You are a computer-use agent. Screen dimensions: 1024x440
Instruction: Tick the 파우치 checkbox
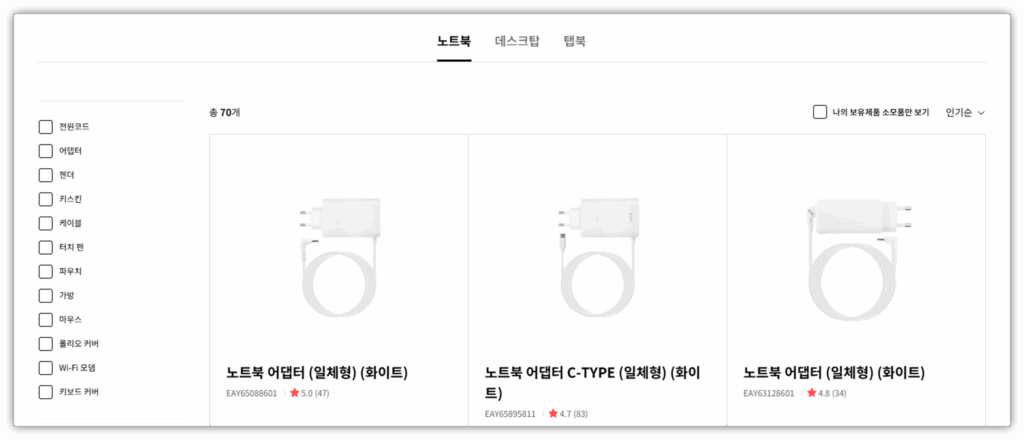point(45,271)
